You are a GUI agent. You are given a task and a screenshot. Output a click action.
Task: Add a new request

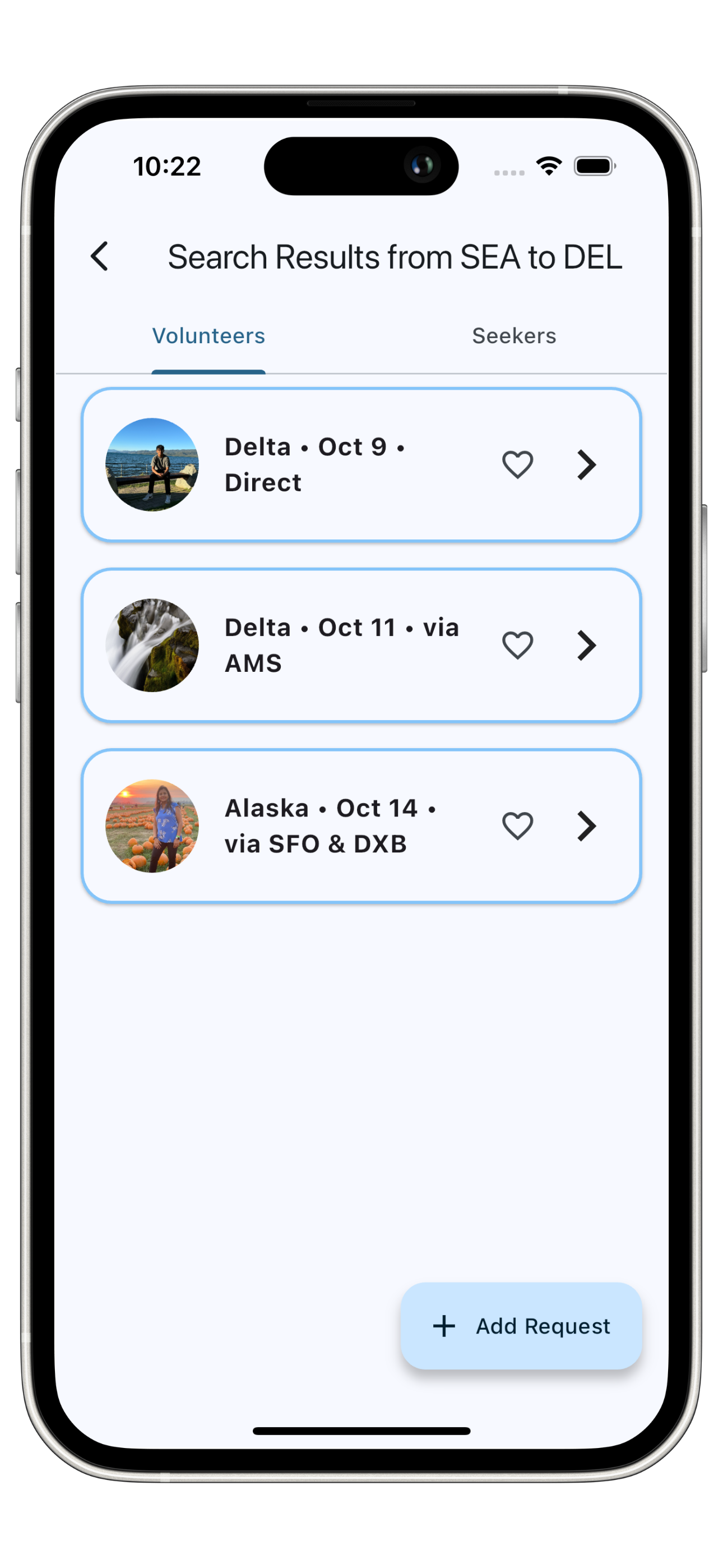pyautogui.click(x=521, y=1326)
